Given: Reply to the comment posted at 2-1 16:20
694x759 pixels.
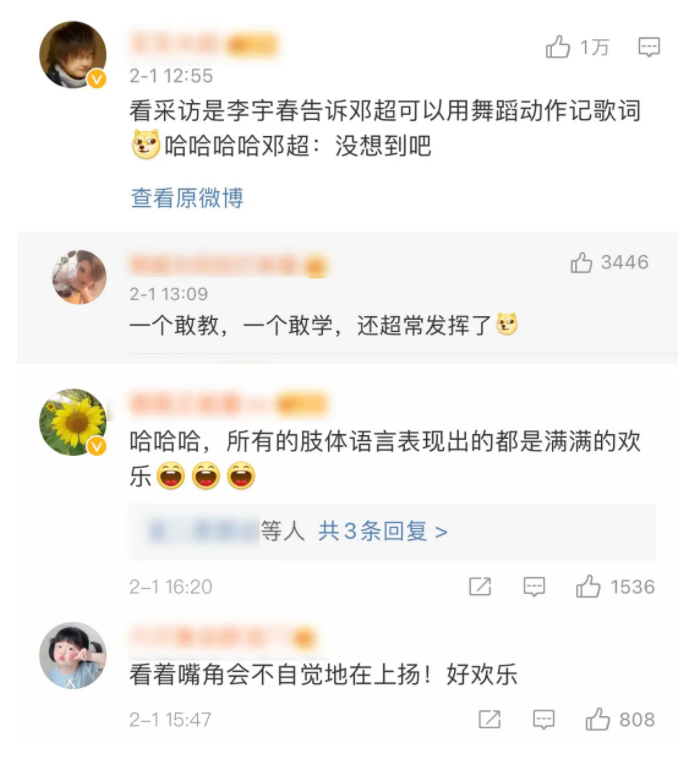Looking at the screenshot, I should [x=534, y=587].
